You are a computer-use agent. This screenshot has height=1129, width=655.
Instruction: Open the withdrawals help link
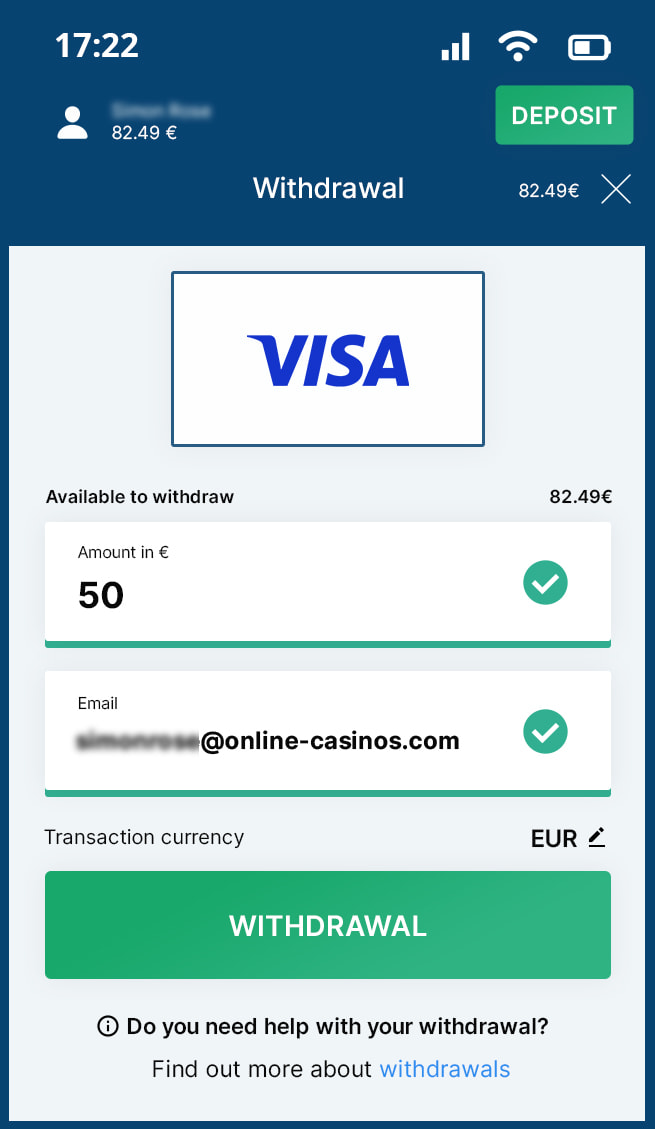click(x=445, y=1069)
